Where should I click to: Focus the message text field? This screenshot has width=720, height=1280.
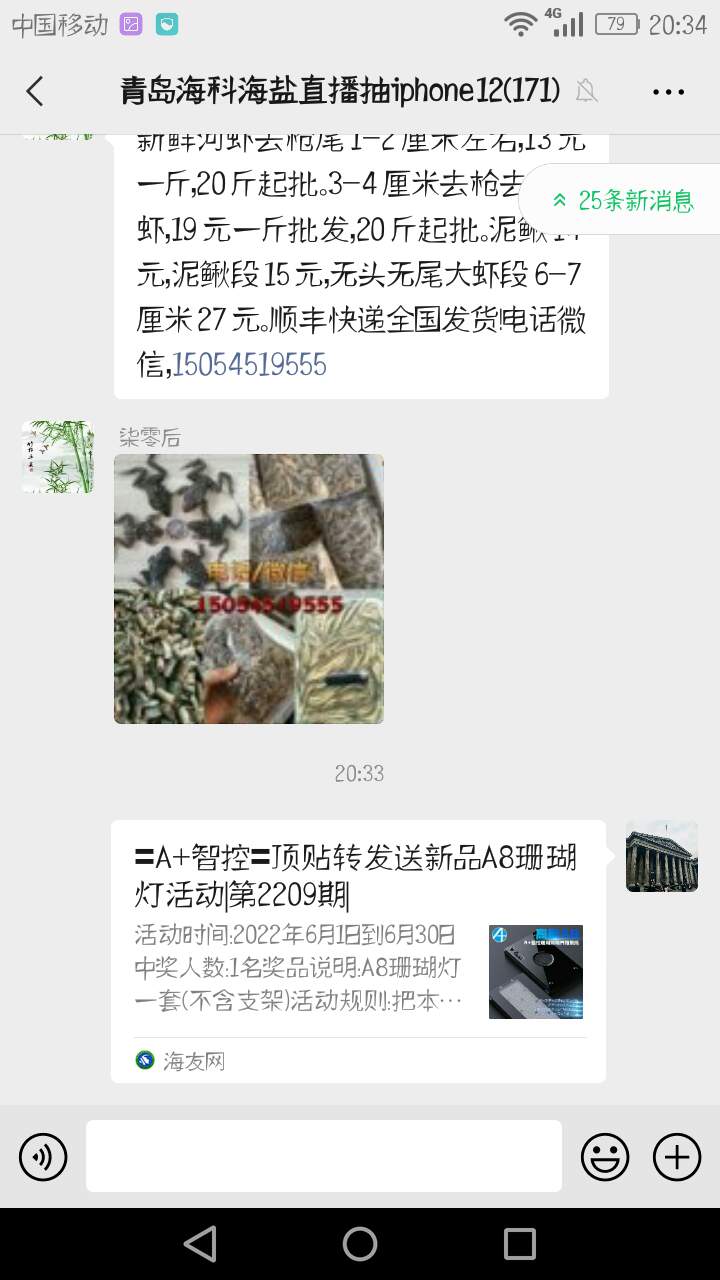pyautogui.click(x=324, y=1156)
